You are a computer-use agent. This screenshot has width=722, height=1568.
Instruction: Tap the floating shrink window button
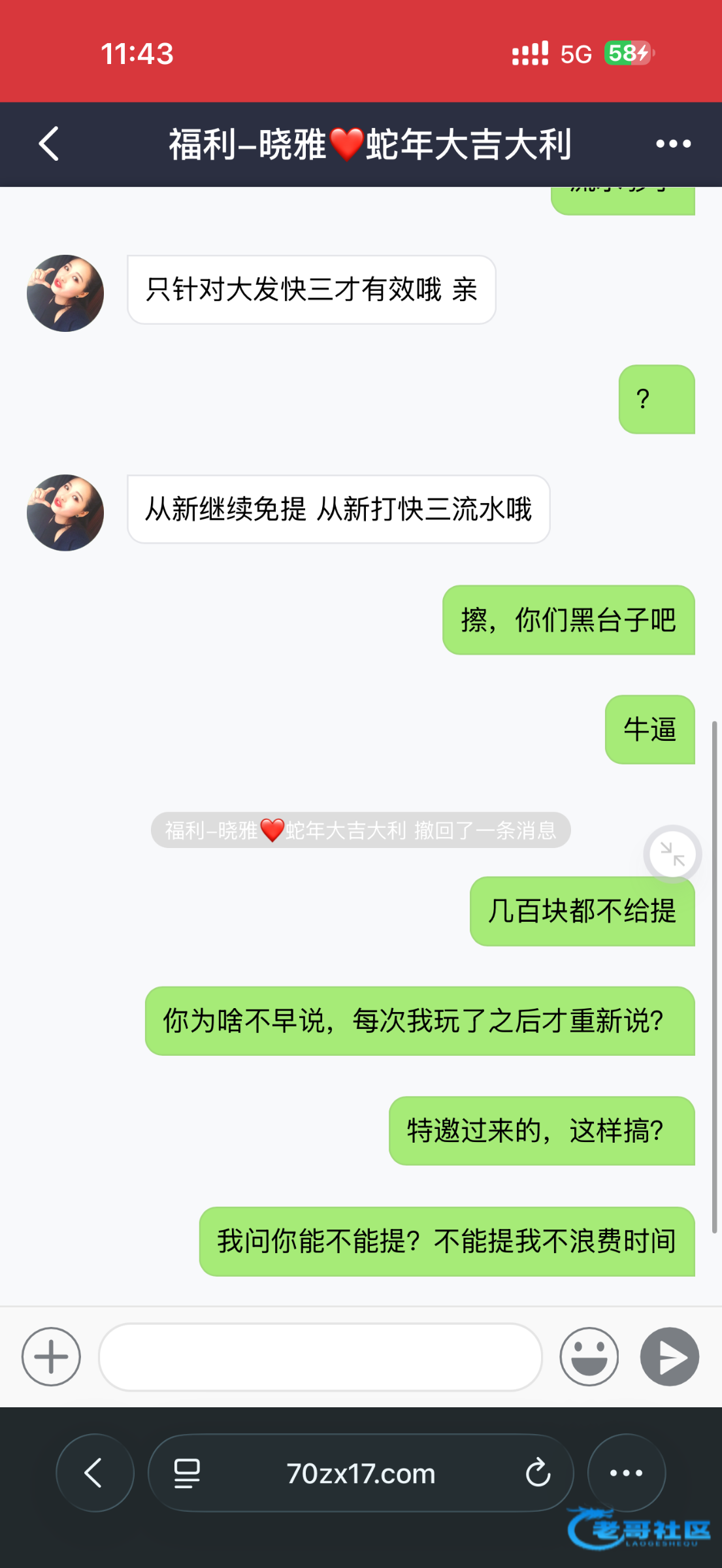pyautogui.click(x=672, y=854)
